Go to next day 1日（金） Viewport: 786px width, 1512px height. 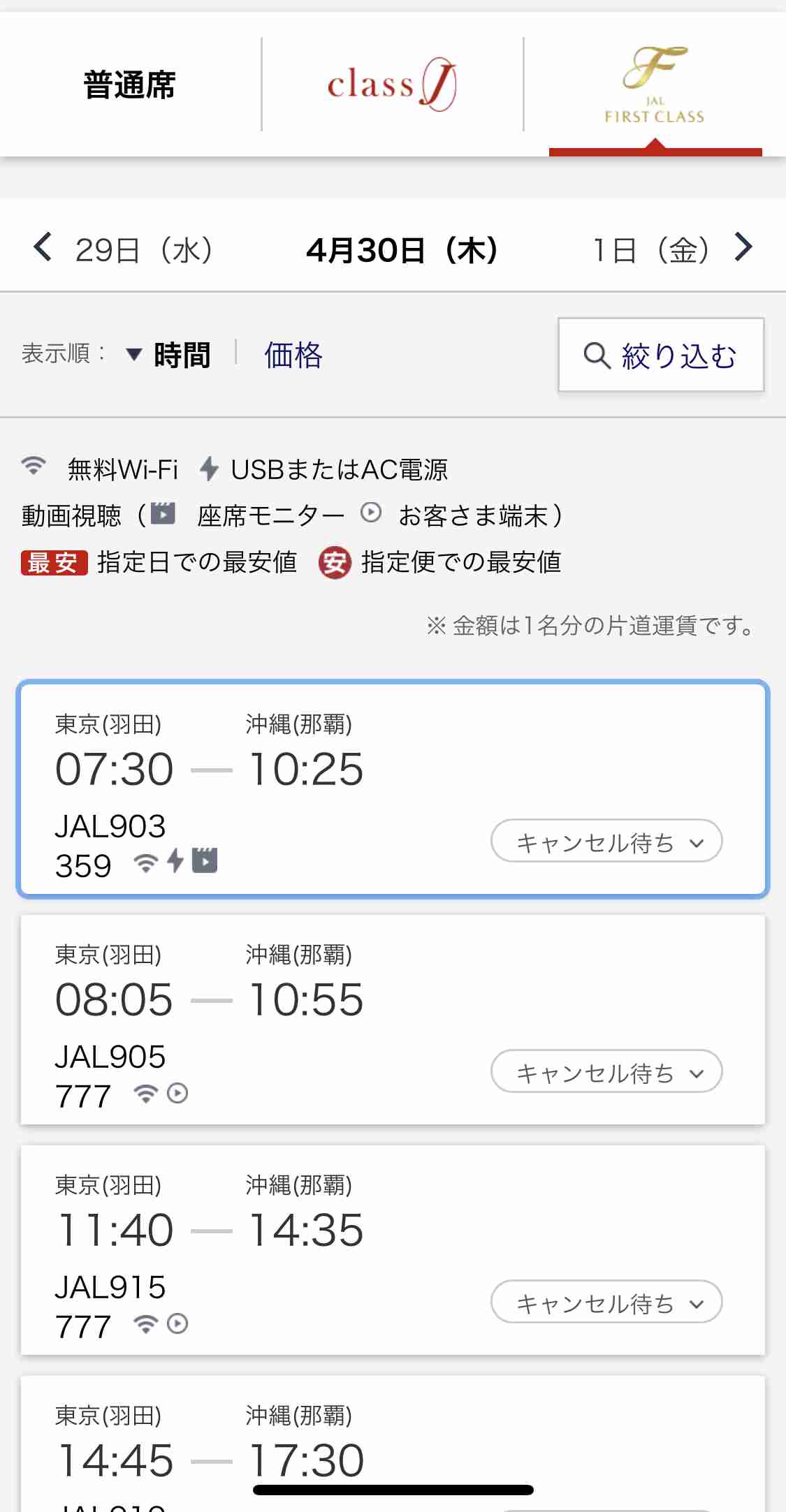pyautogui.click(x=672, y=249)
